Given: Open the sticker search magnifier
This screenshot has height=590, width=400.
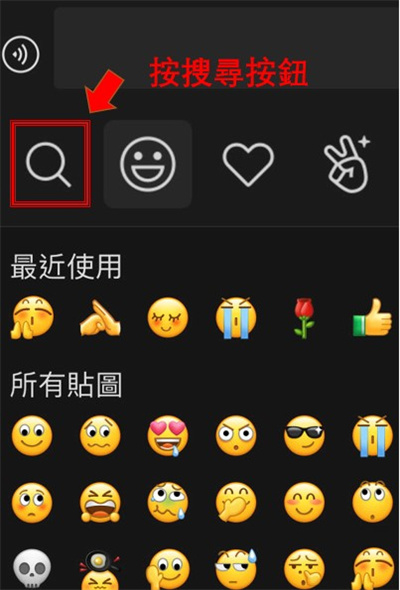Looking at the screenshot, I should point(49,164).
